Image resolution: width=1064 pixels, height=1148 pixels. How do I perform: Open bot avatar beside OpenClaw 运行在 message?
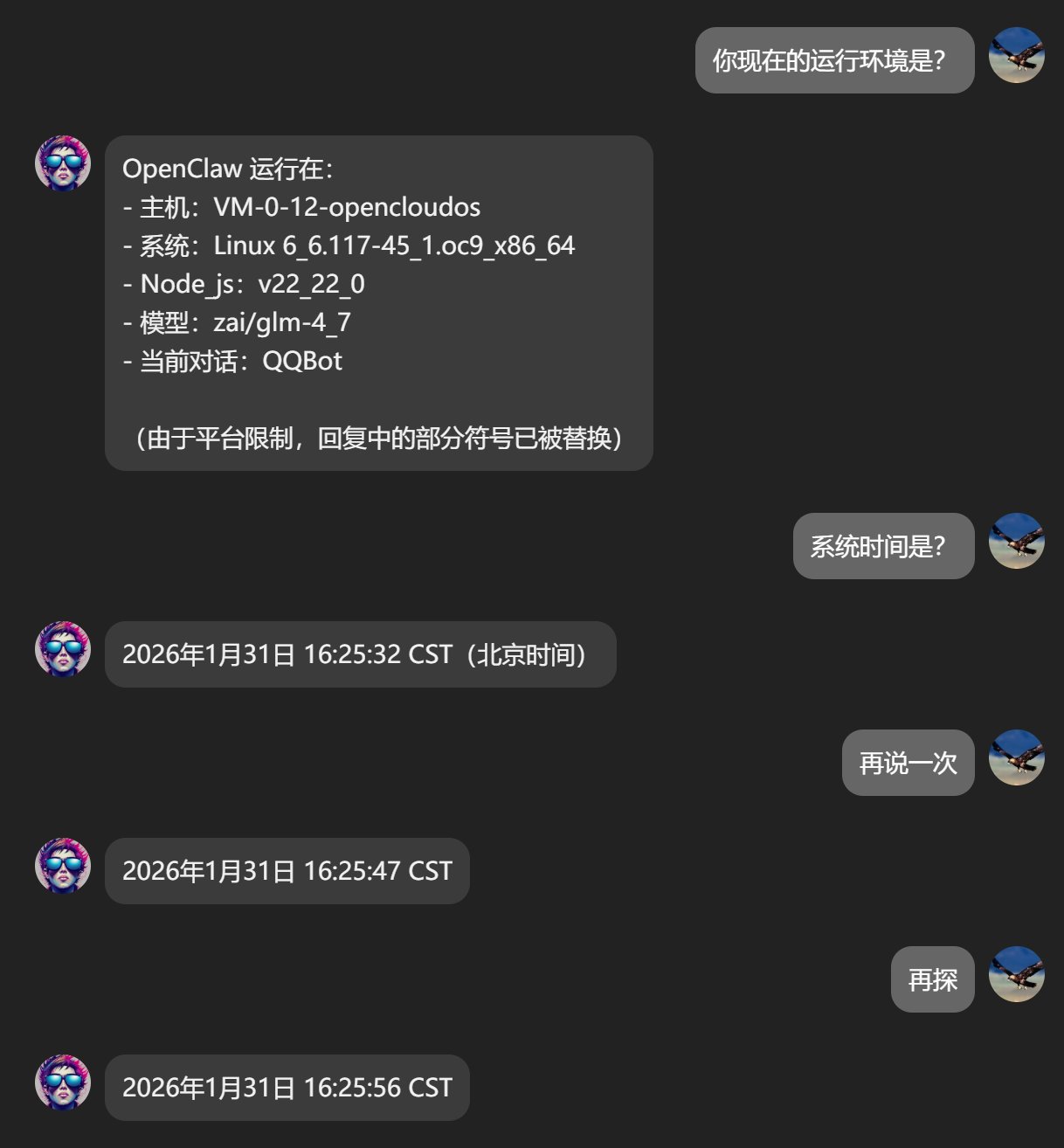[63, 163]
